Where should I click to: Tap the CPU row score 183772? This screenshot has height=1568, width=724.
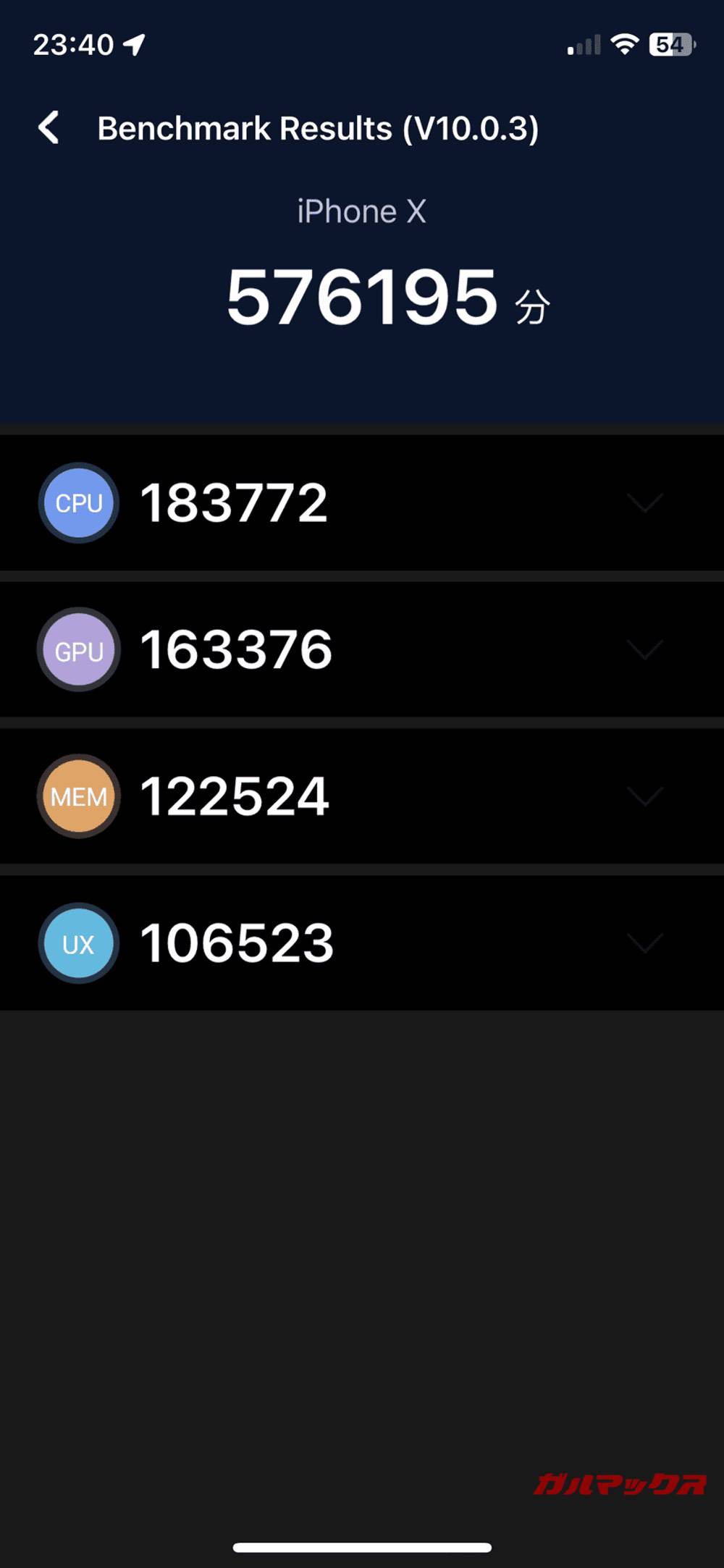[x=234, y=502]
